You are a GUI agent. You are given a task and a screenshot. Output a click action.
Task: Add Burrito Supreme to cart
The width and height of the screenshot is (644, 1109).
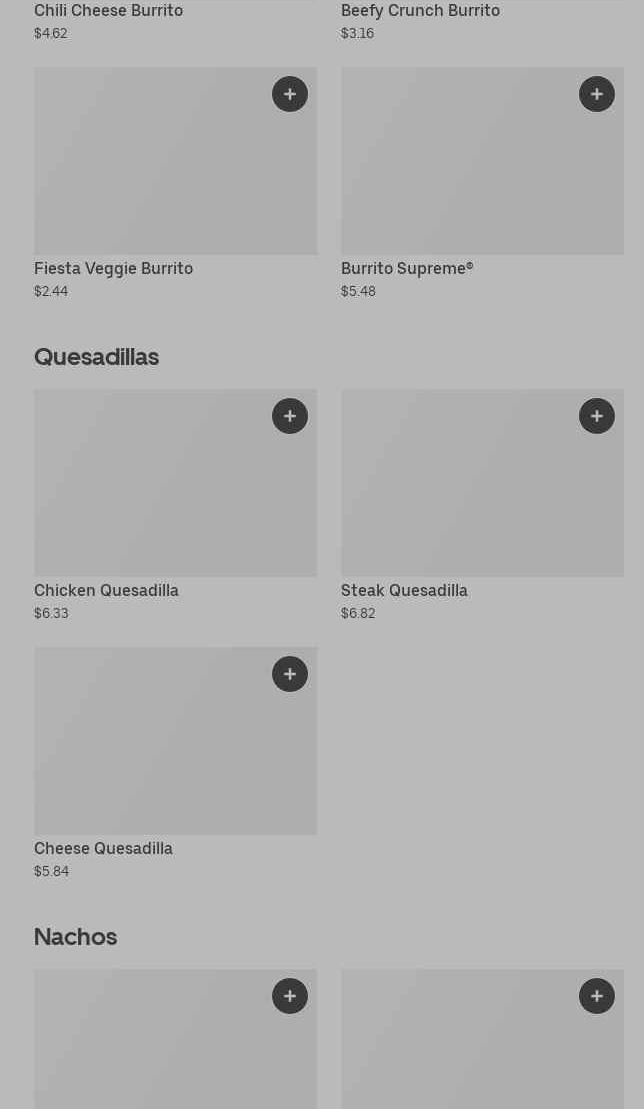[597, 94]
